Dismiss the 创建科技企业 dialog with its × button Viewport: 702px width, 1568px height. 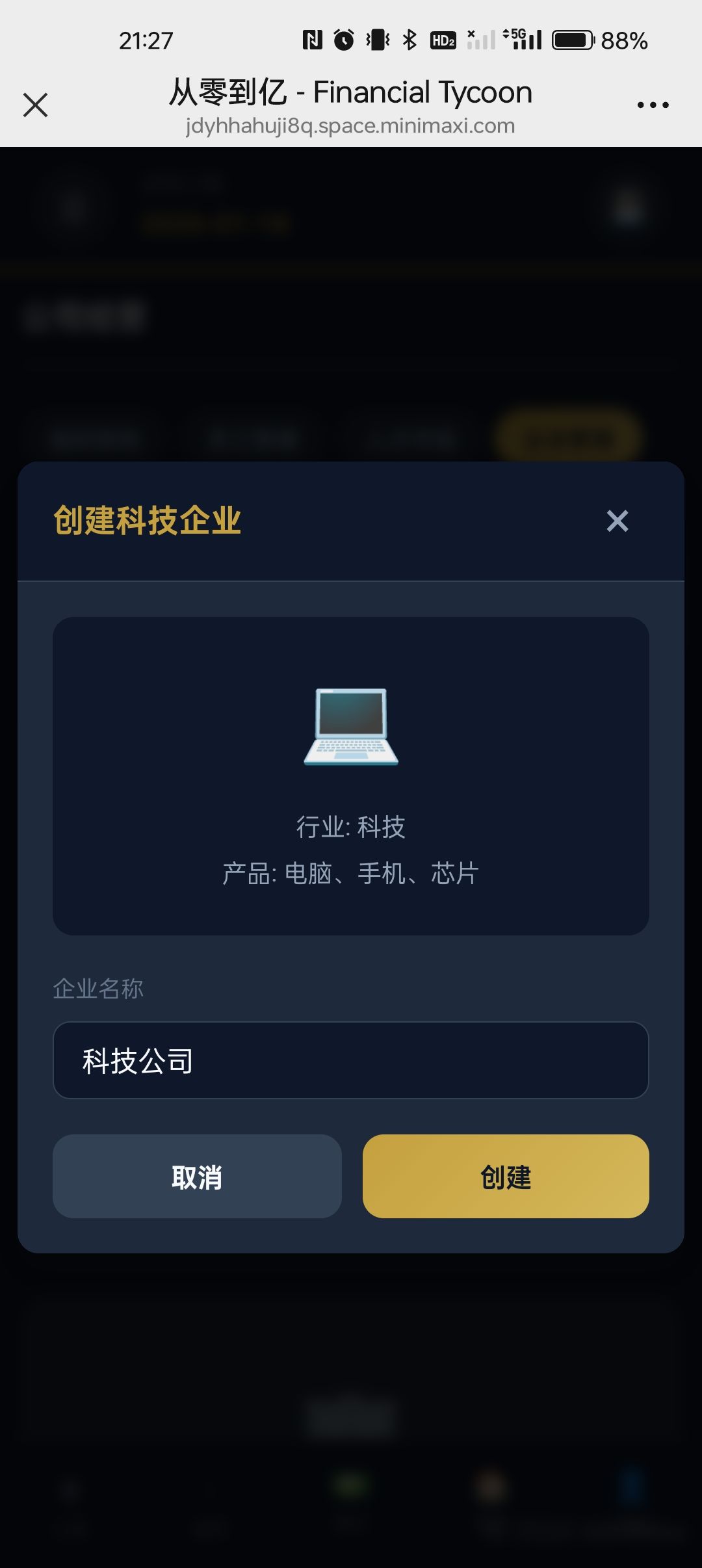click(616, 521)
